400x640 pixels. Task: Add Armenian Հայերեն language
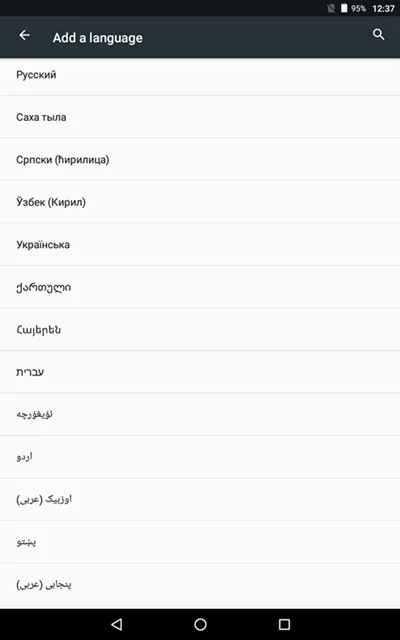pyautogui.click(x=200, y=329)
